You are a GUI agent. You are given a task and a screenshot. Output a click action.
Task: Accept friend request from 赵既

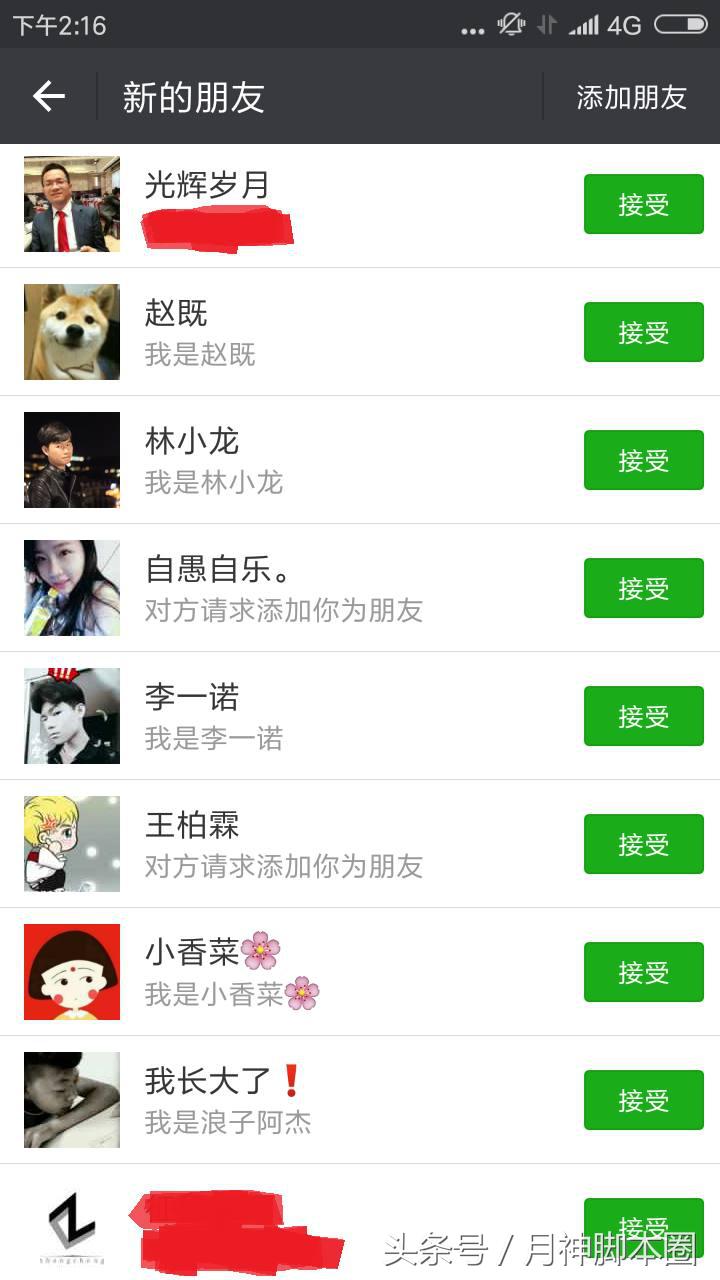point(643,333)
